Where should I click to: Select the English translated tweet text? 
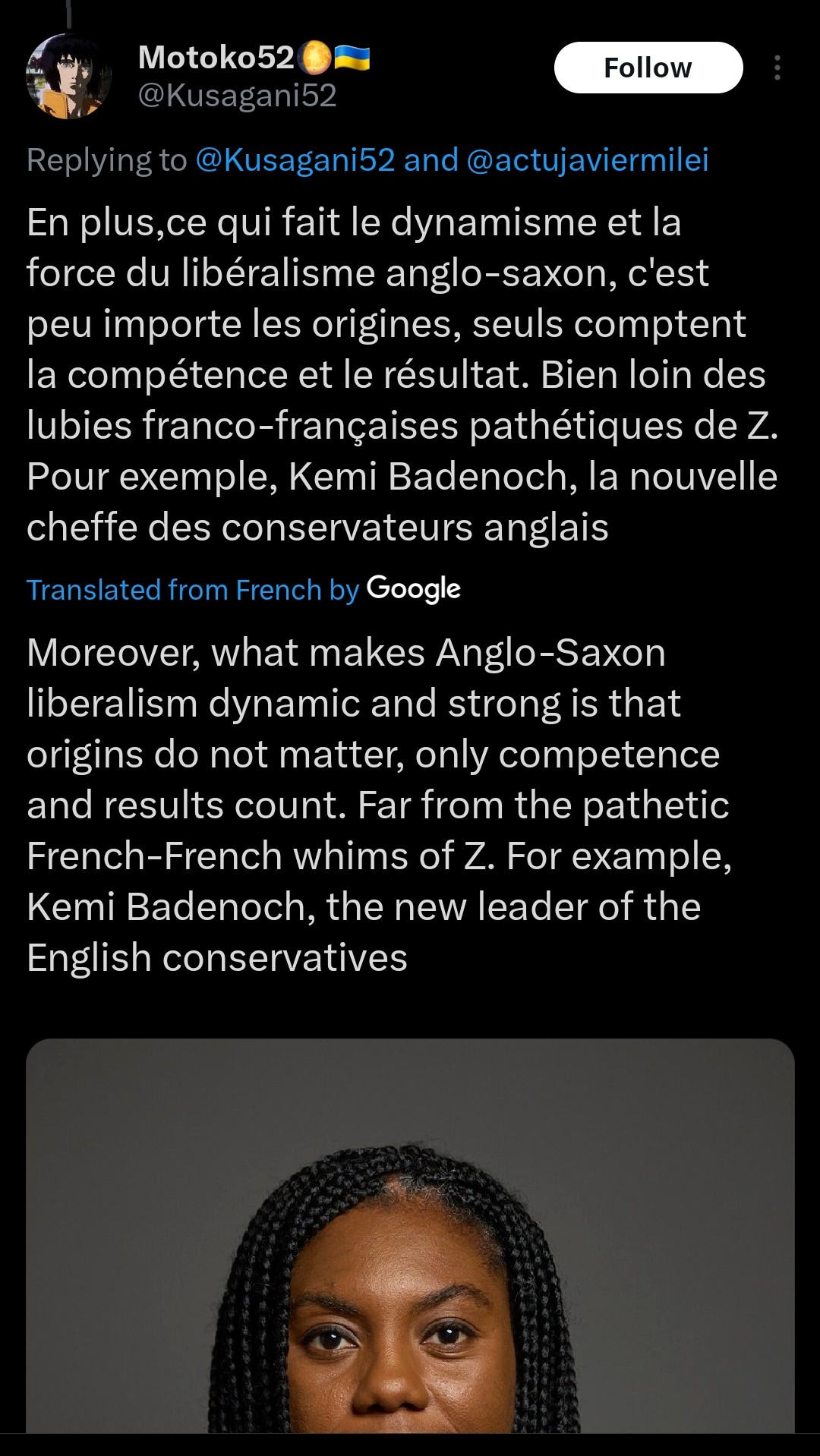pyautogui.click(x=380, y=805)
